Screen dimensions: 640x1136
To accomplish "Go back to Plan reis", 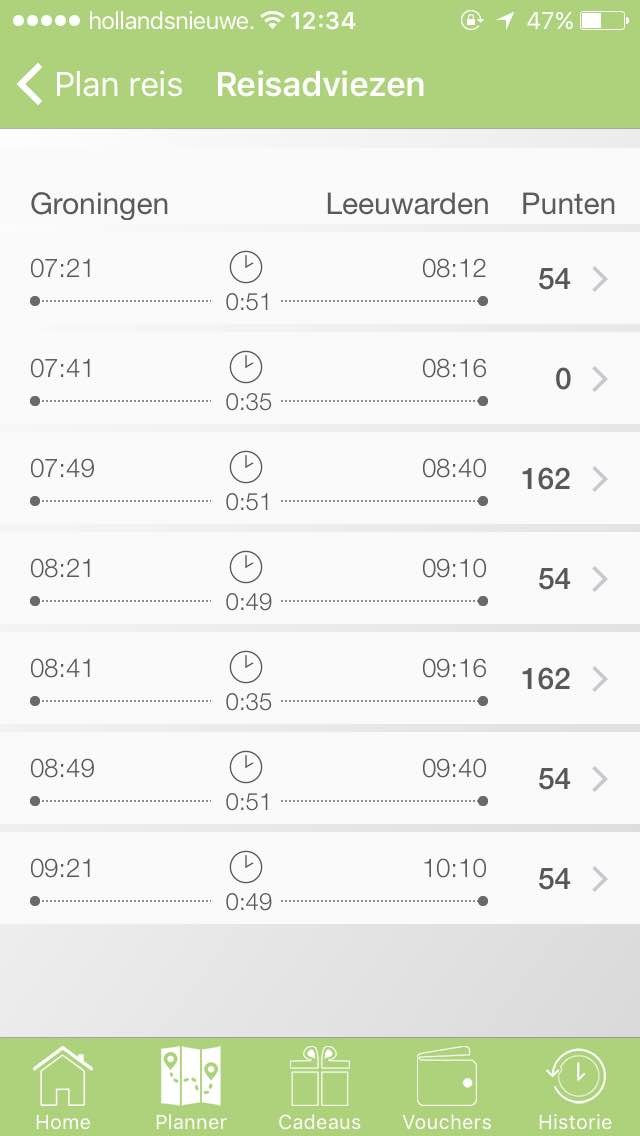I will [100, 85].
